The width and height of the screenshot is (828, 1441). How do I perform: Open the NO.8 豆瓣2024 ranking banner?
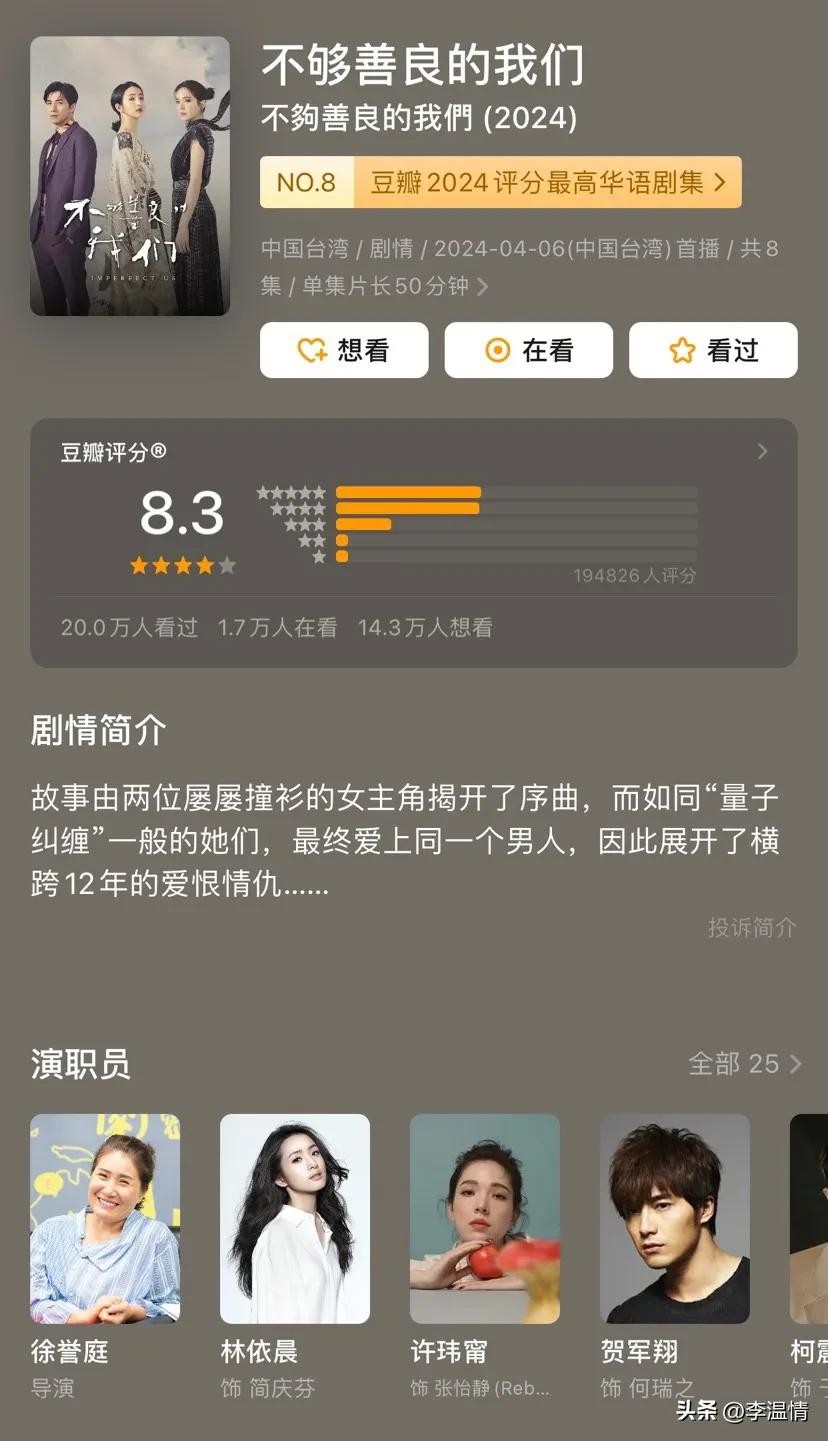coord(500,182)
